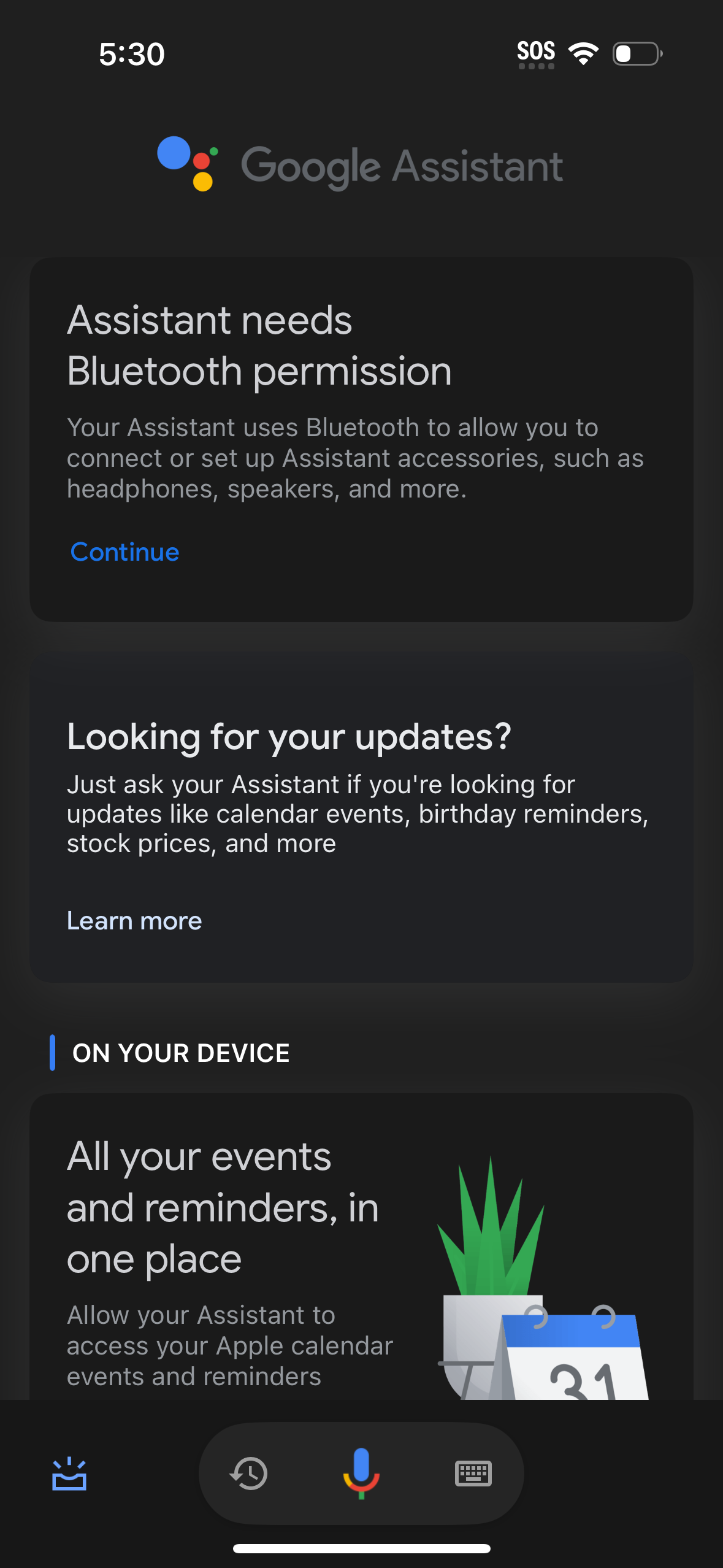This screenshot has width=723, height=1568.
Task: Tap Continue to grant Bluetooth permission
Action: pyautogui.click(x=123, y=551)
